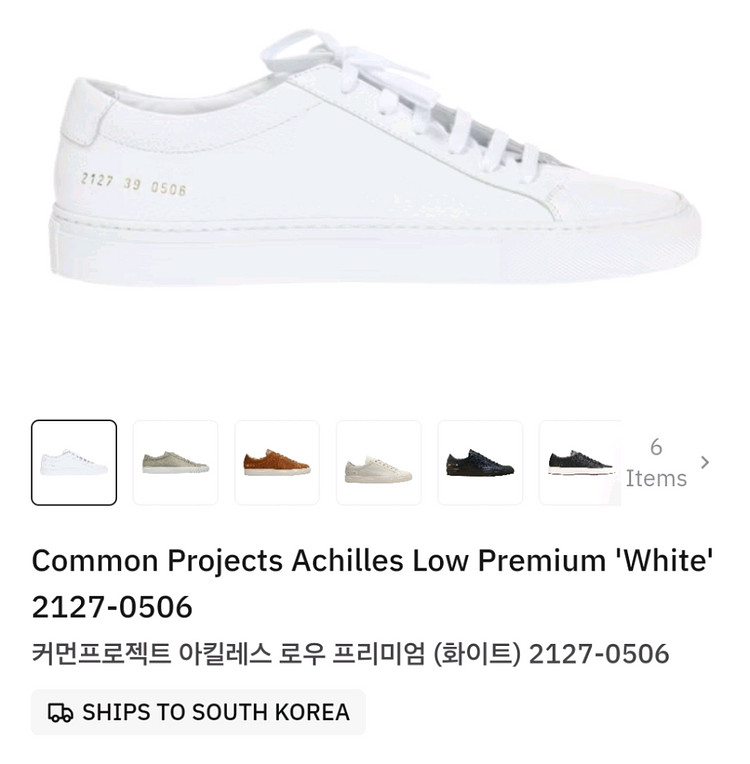
Task: Select the white sneaker thumbnail
Action: click(74, 462)
